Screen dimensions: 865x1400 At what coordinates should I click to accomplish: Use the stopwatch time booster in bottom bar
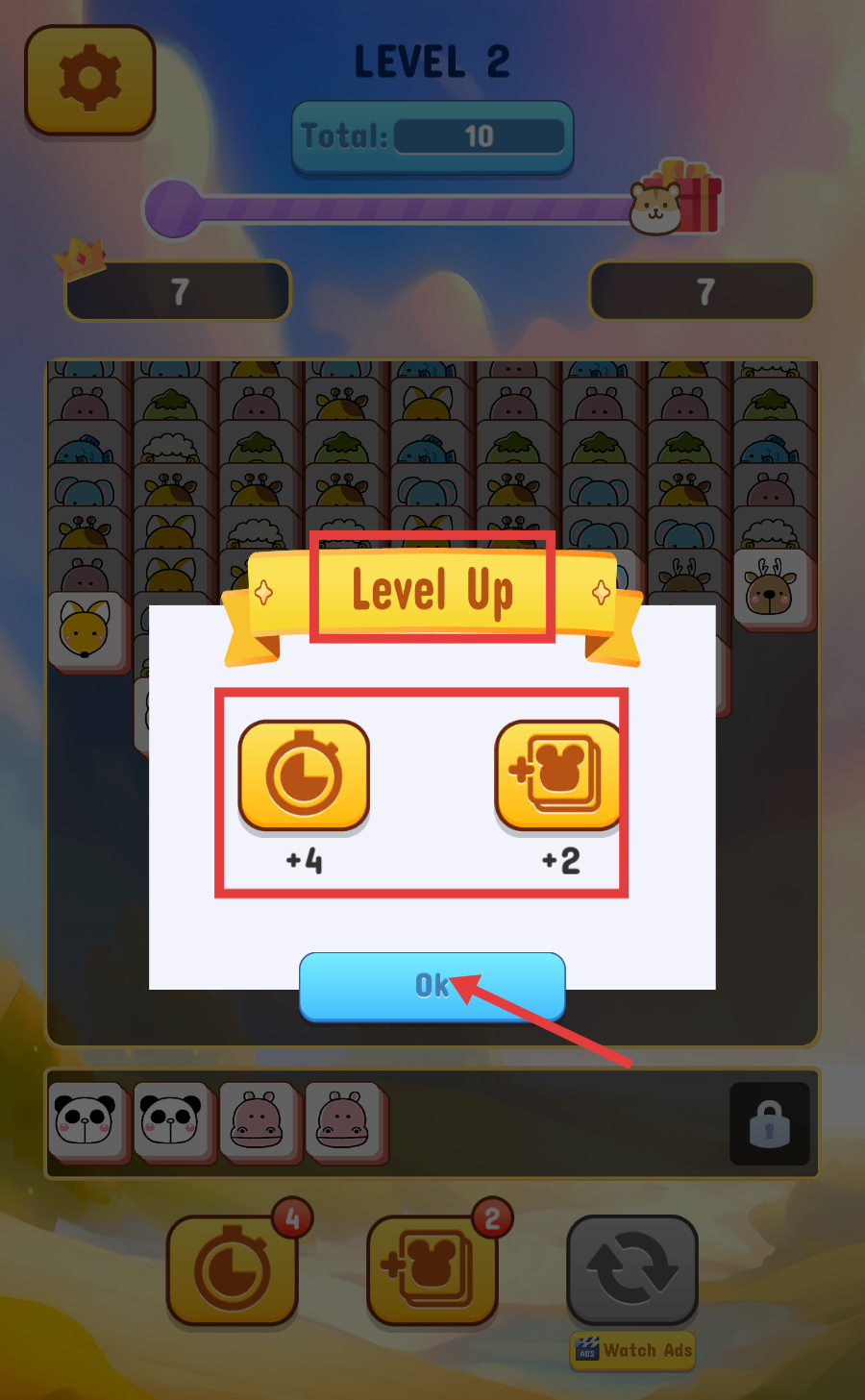232,1270
